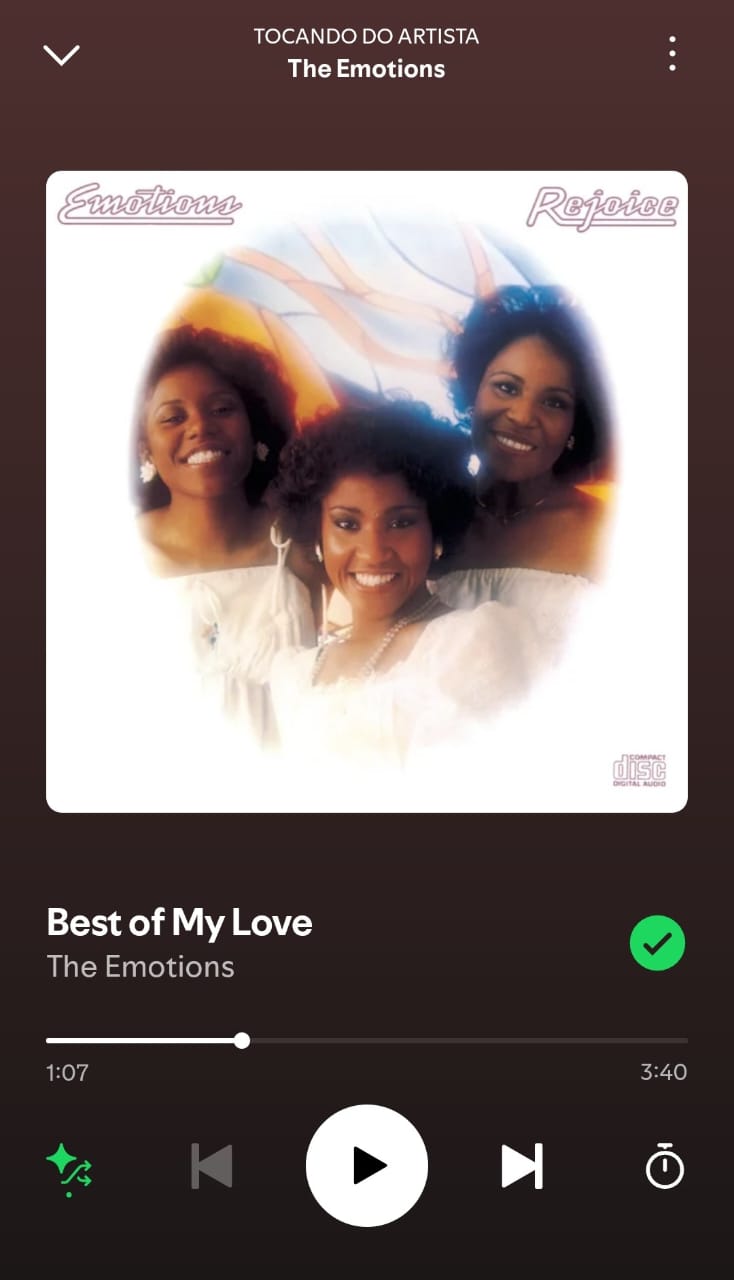Go back to the previous track
Image resolution: width=734 pixels, height=1280 pixels.
212,1165
